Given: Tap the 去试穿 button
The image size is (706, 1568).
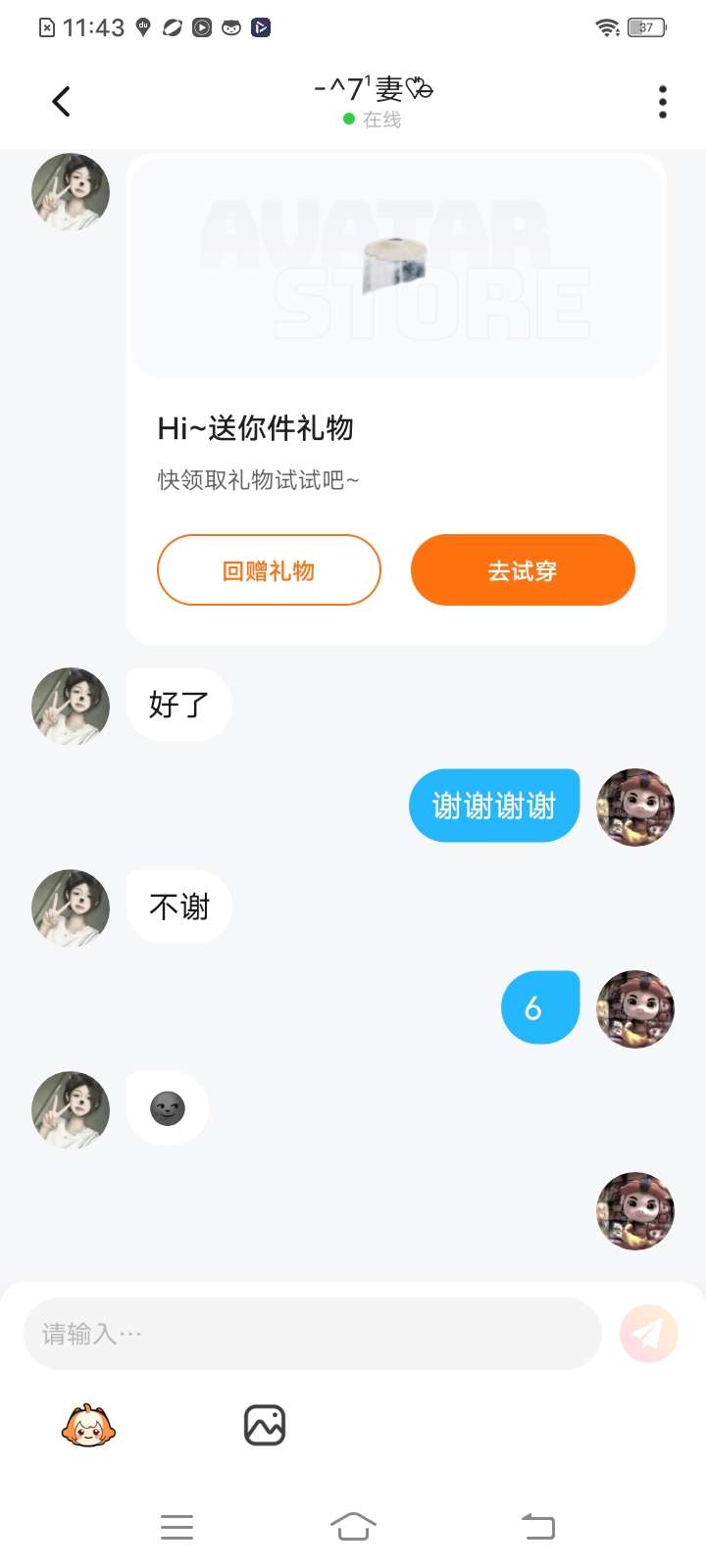Looking at the screenshot, I should [523, 570].
